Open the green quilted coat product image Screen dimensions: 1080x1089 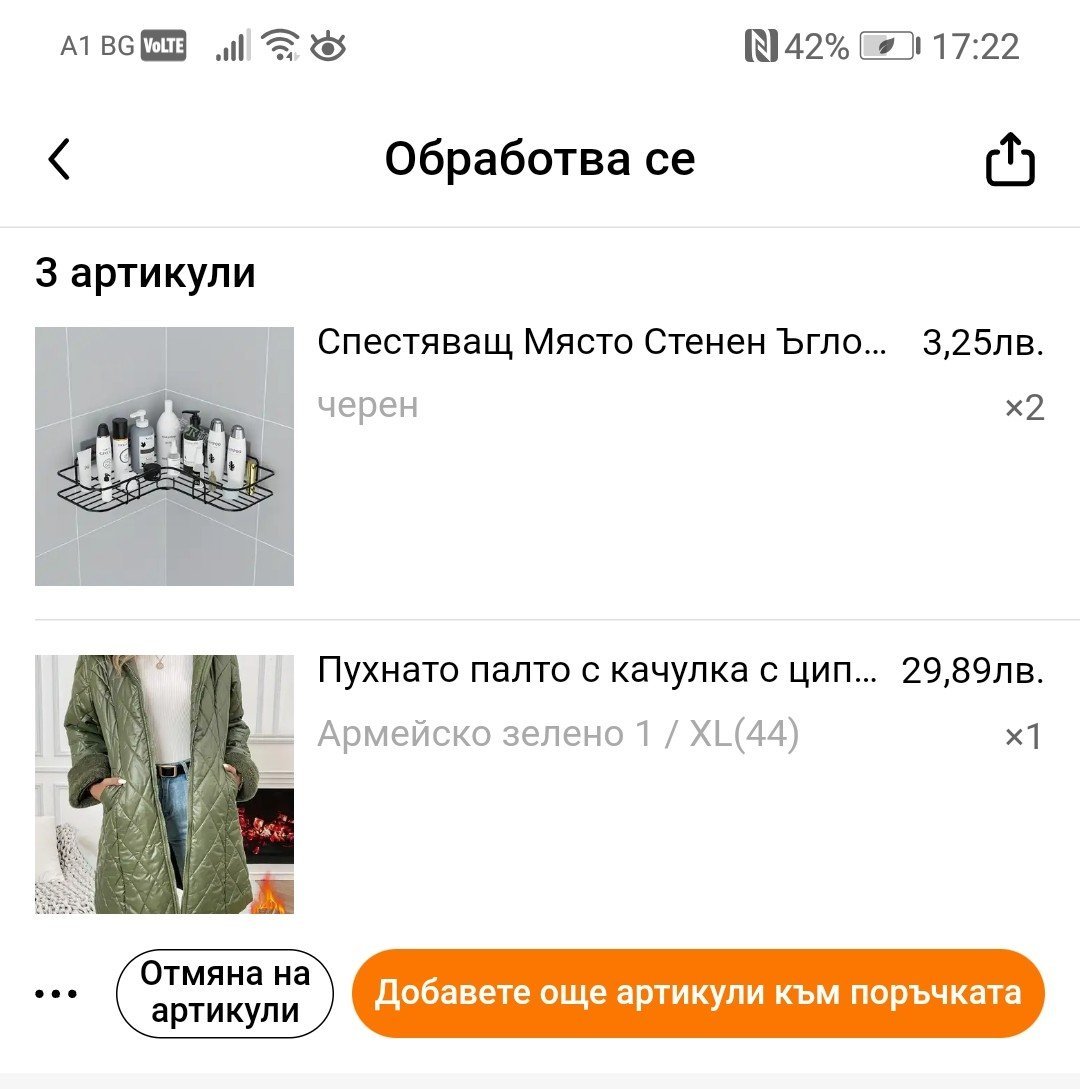(x=164, y=784)
